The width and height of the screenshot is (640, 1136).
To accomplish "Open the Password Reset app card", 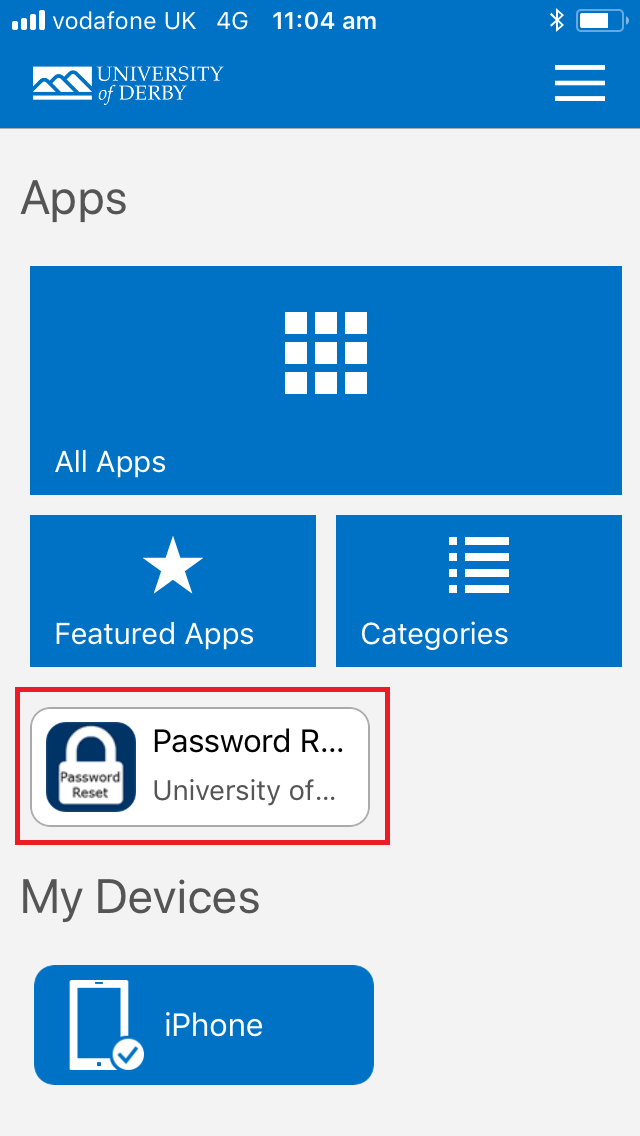I will point(200,767).
